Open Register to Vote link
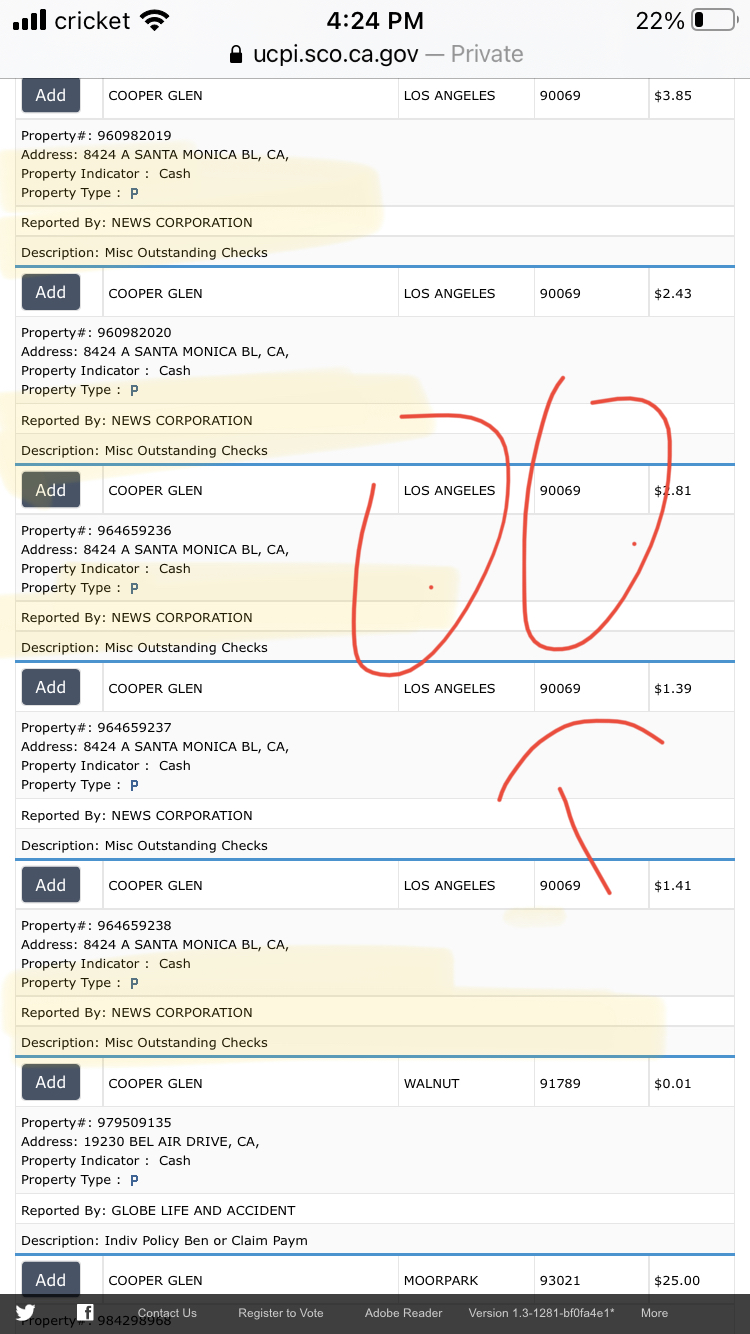The height and width of the screenshot is (1334, 750). click(x=281, y=1313)
